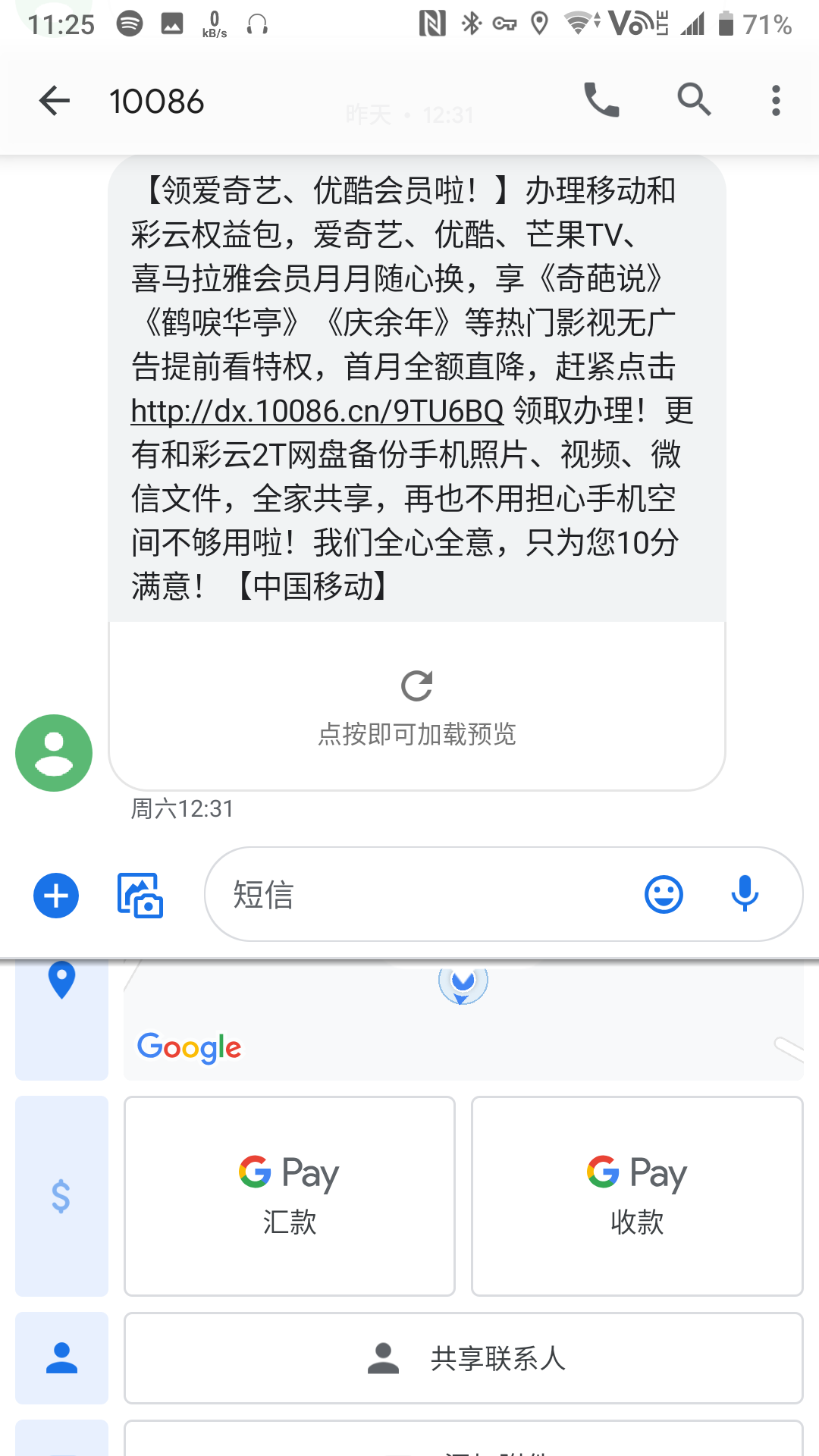Choose G Pay 收款 to request money
Viewport: 819px width, 1456px height.
click(636, 1196)
